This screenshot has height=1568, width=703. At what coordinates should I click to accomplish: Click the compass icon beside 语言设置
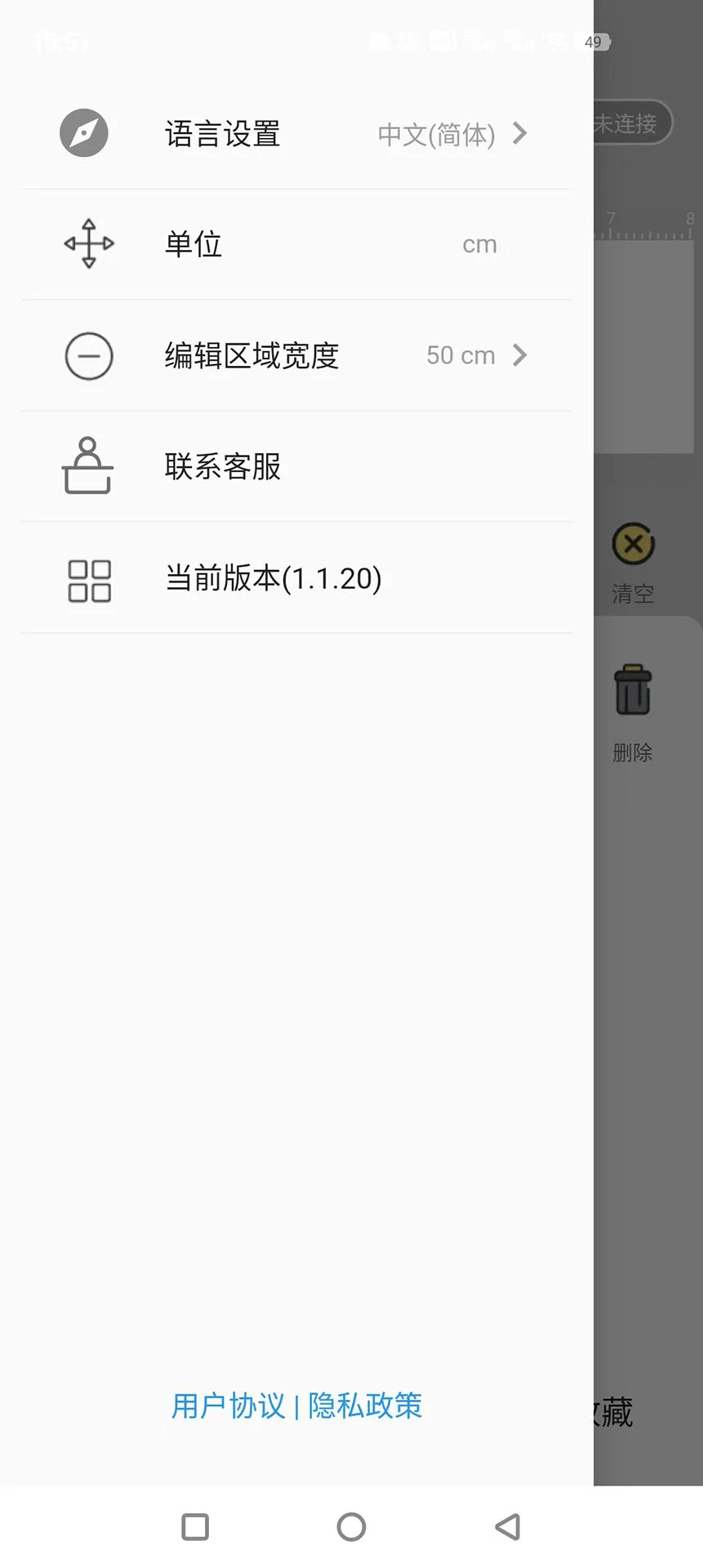(x=84, y=132)
